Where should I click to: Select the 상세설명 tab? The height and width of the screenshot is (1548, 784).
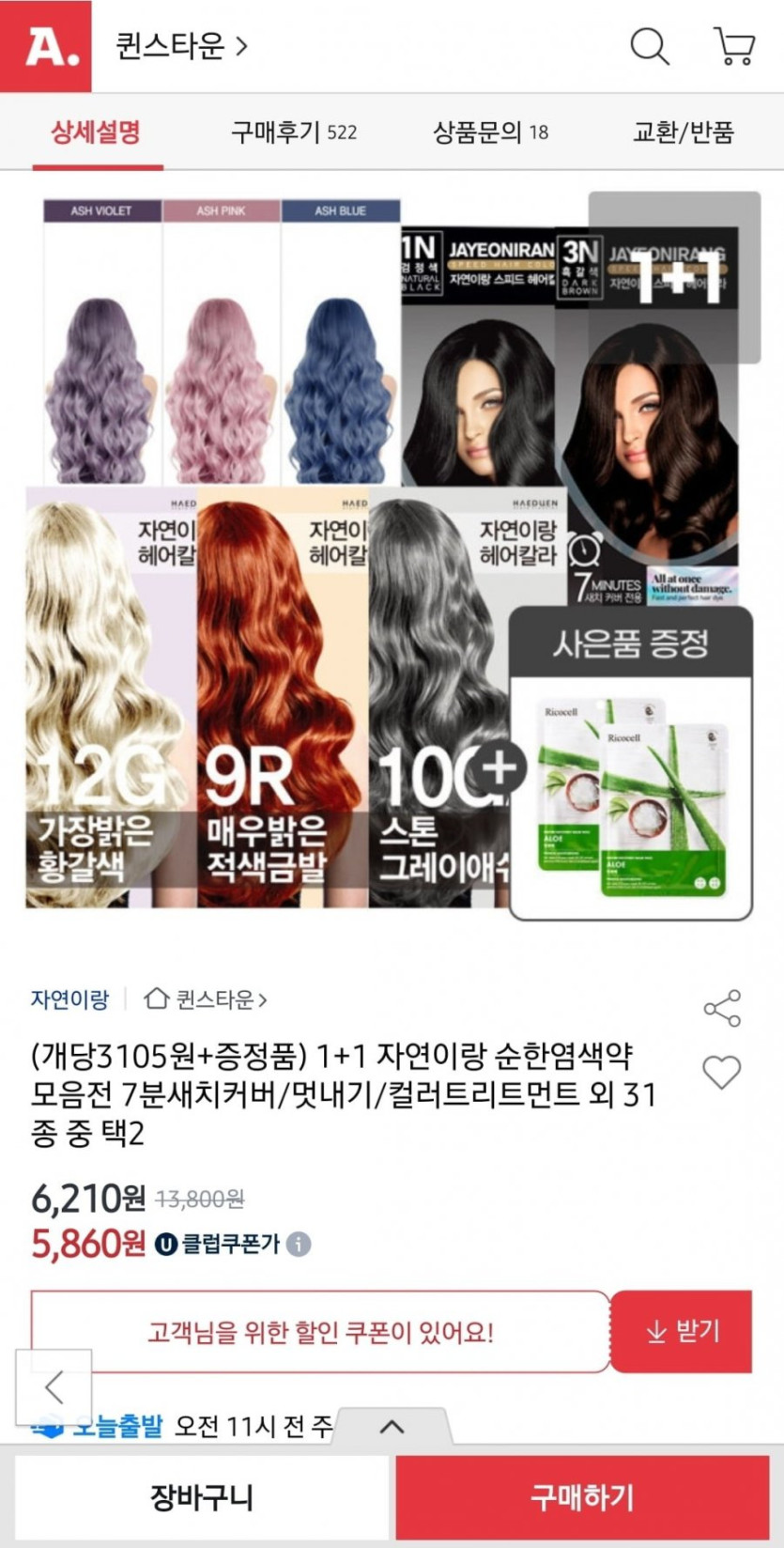tap(97, 132)
